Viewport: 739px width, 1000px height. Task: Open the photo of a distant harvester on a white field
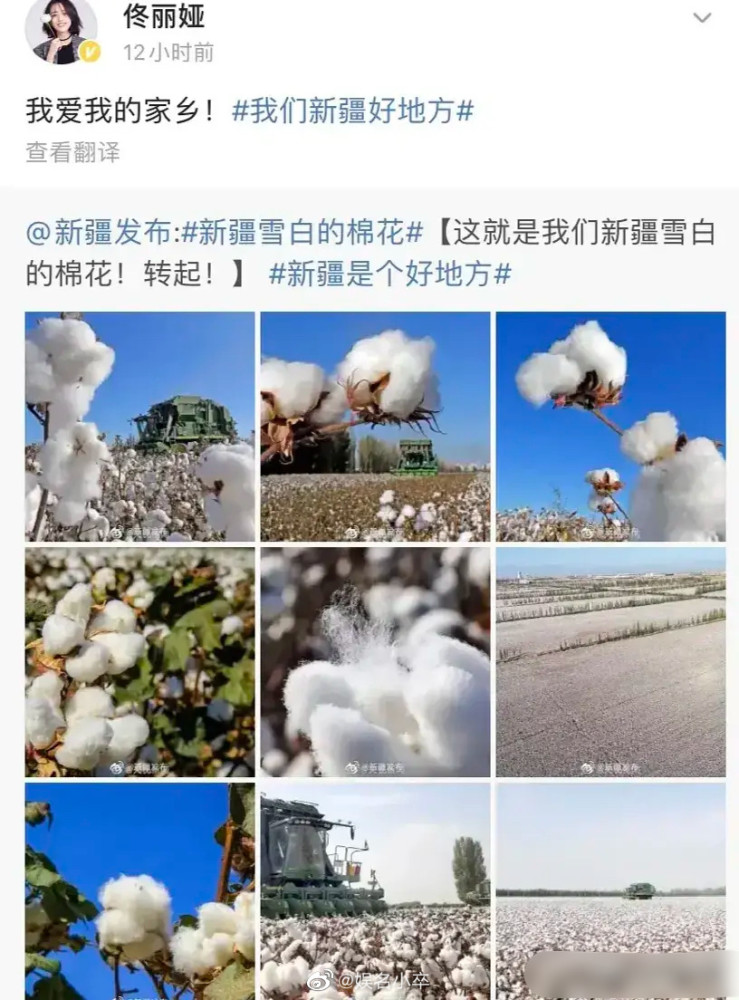coord(611,880)
